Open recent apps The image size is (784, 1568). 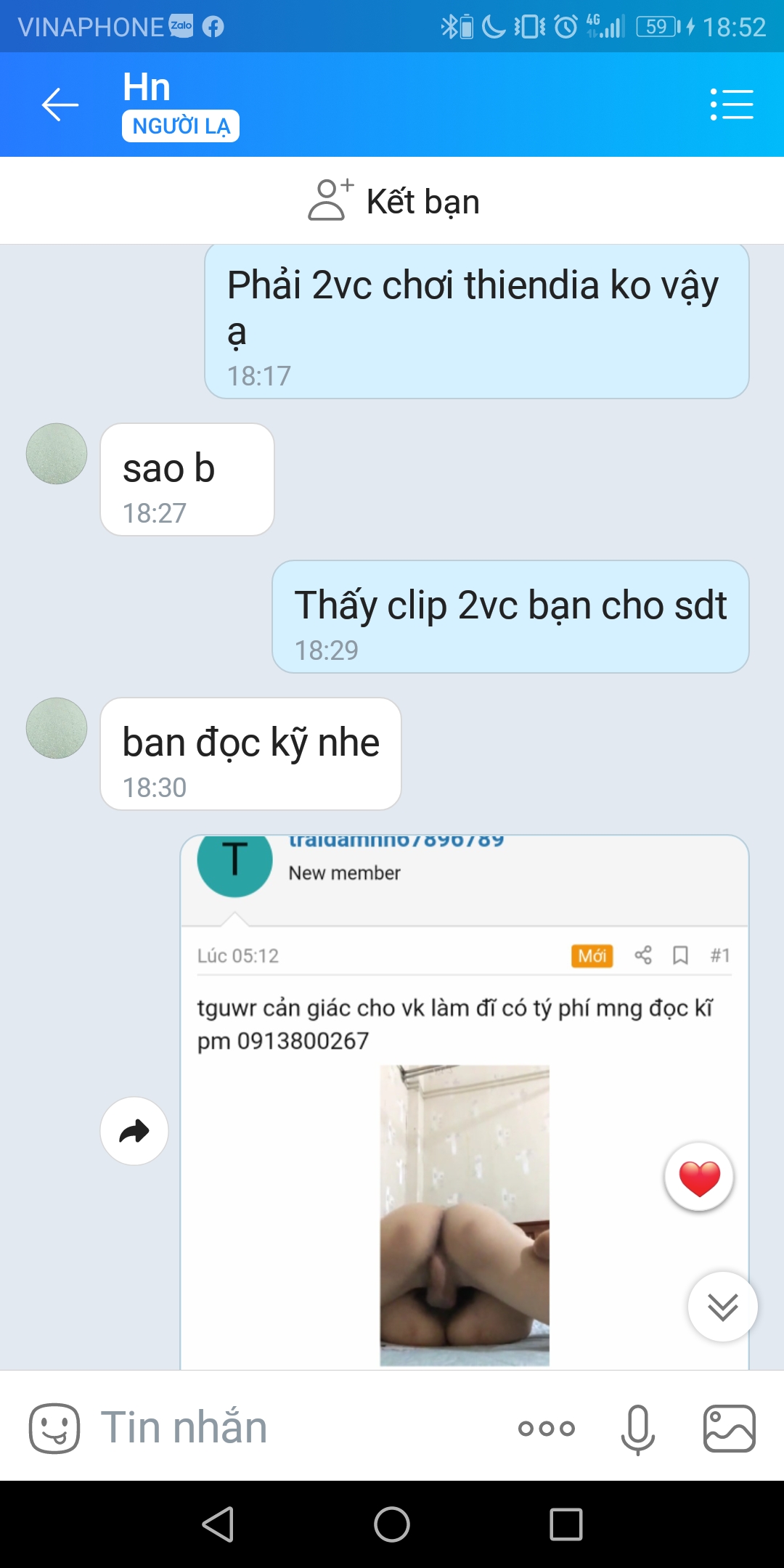(x=566, y=1524)
